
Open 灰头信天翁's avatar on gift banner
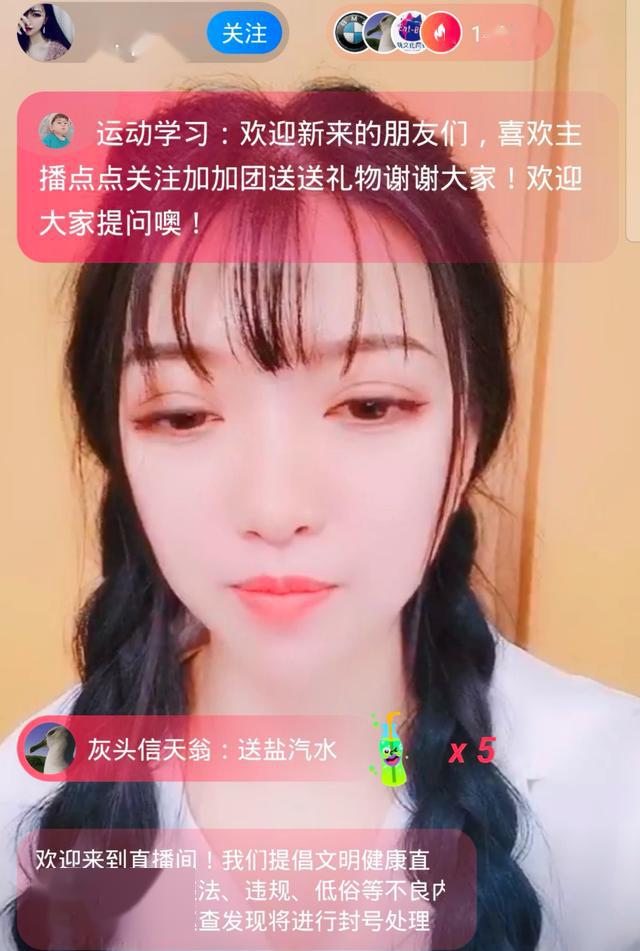point(50,748)
